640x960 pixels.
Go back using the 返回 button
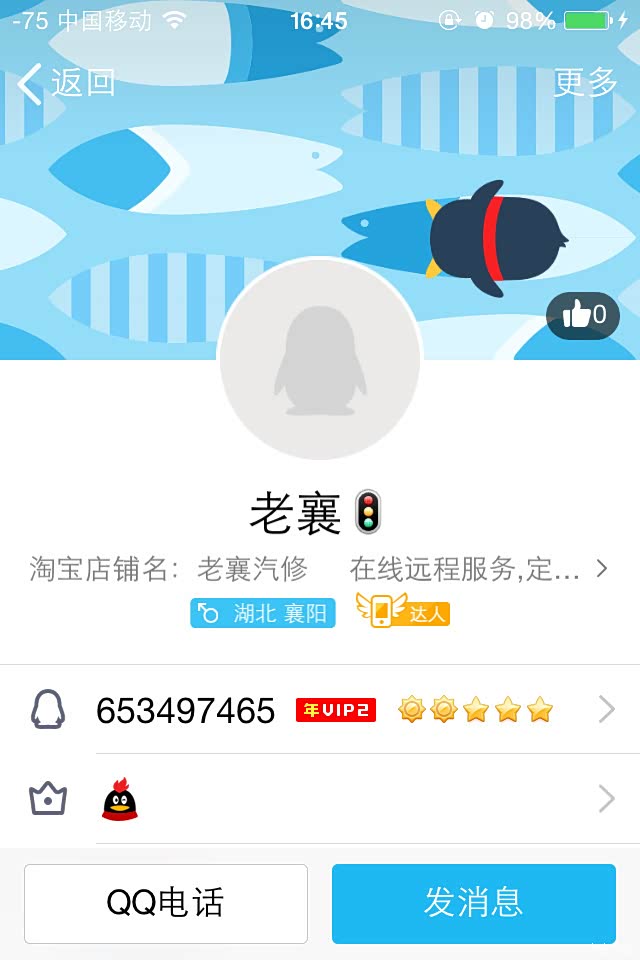[66, 83]
